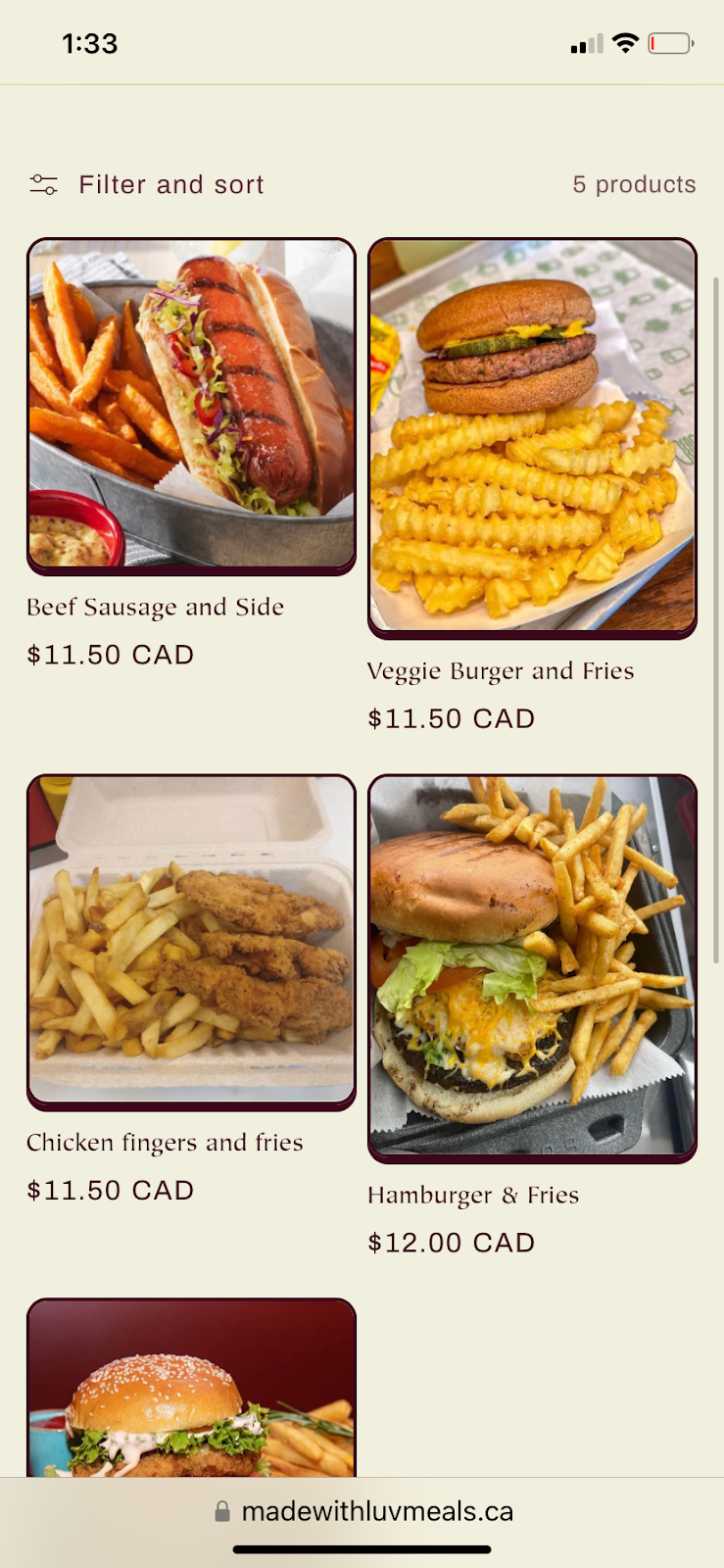The height and width of the screenshot is (1568, 724).
Task: Open the sesame bun burger product image
Action: [x=191, y=1392]
